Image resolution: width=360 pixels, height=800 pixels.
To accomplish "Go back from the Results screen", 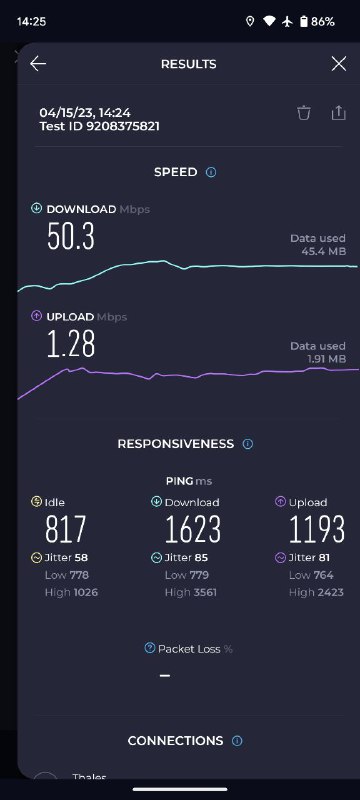I will tap(38, 64).
